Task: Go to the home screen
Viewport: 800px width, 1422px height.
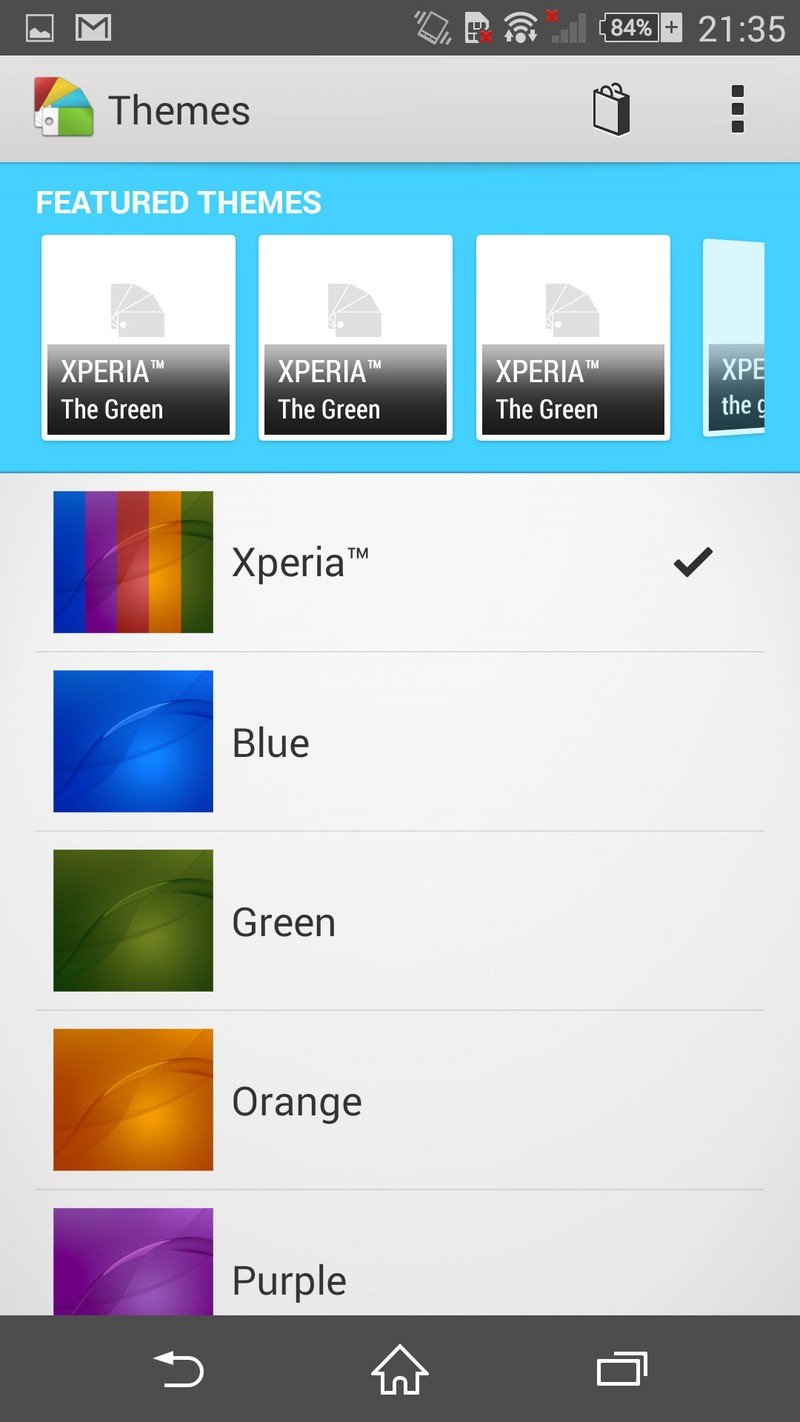Action: 400,1369
